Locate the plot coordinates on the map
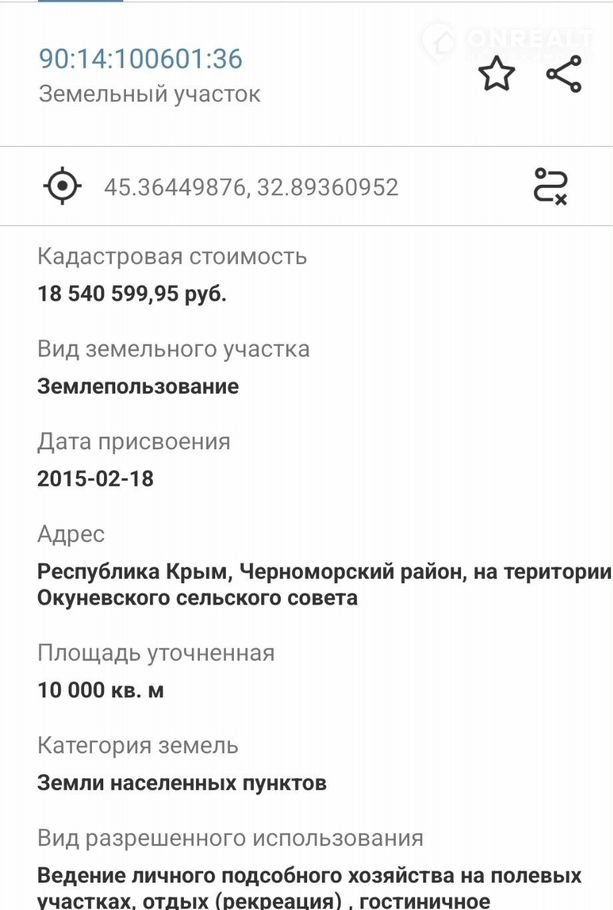Viewport: 613px width, 910px height. click(62, 186)
